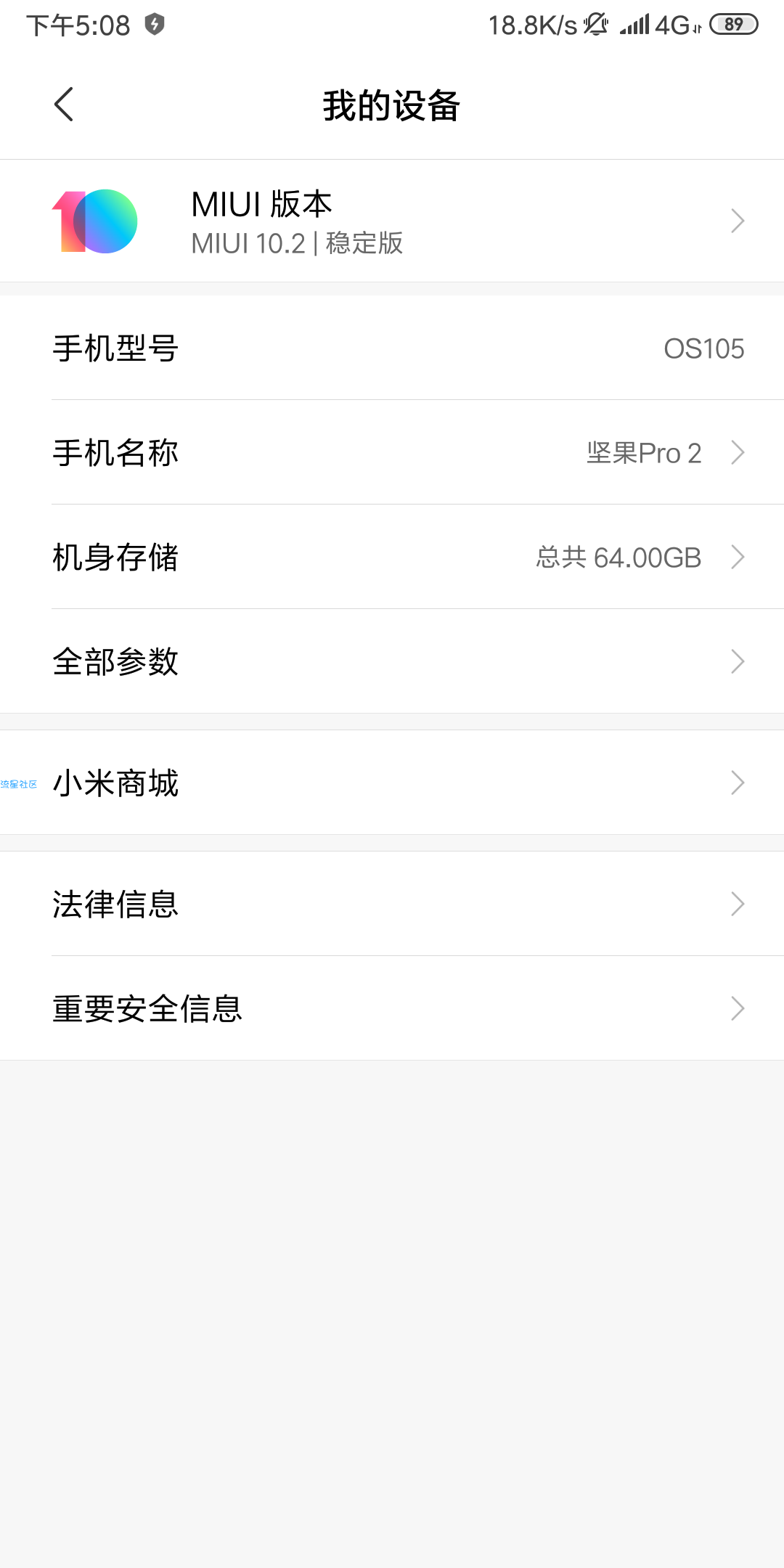The width and height of the screenshot is (784, 1568).
Task: Open 机身存储 storage details
Action: [x=392, y=557]
